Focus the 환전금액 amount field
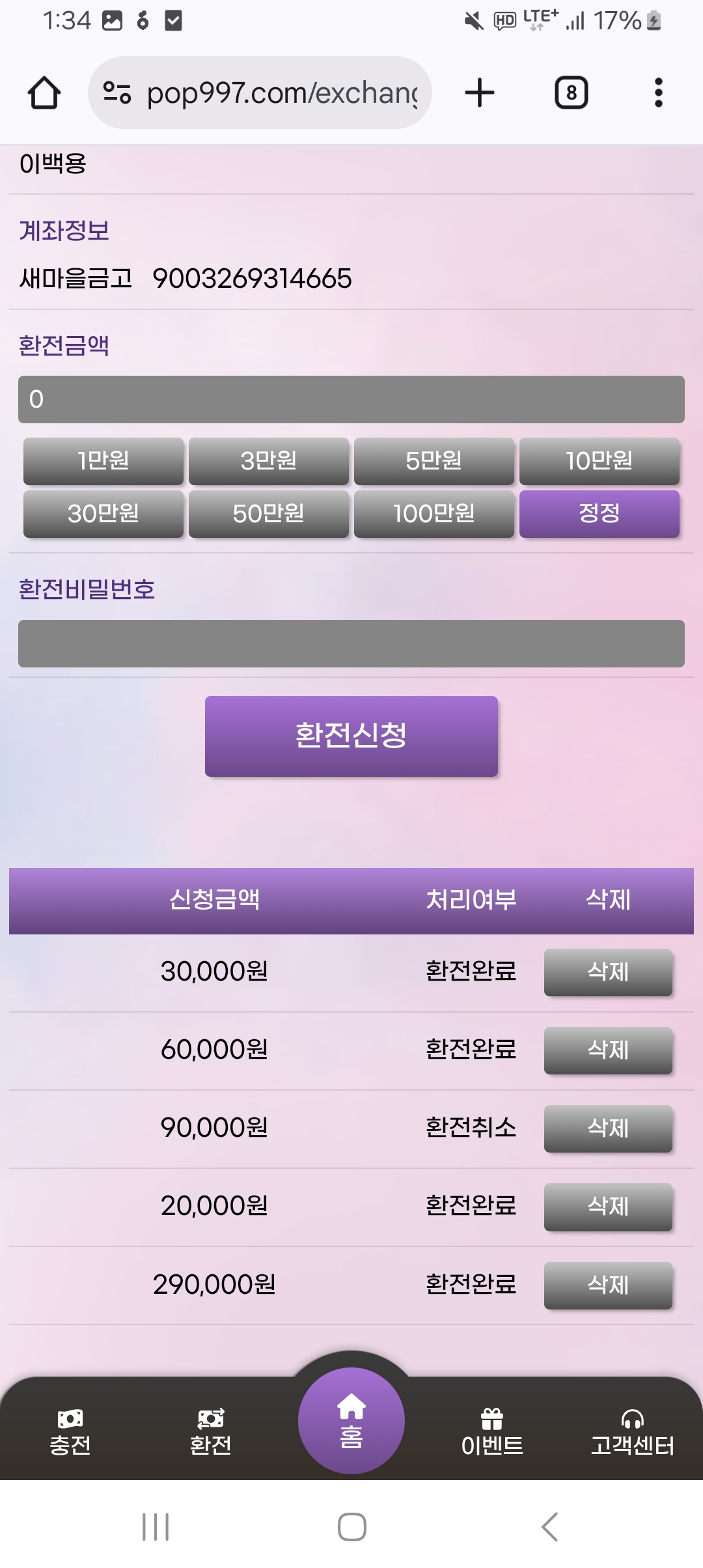This screenshot has width=703, height=1568. [351, 399]
